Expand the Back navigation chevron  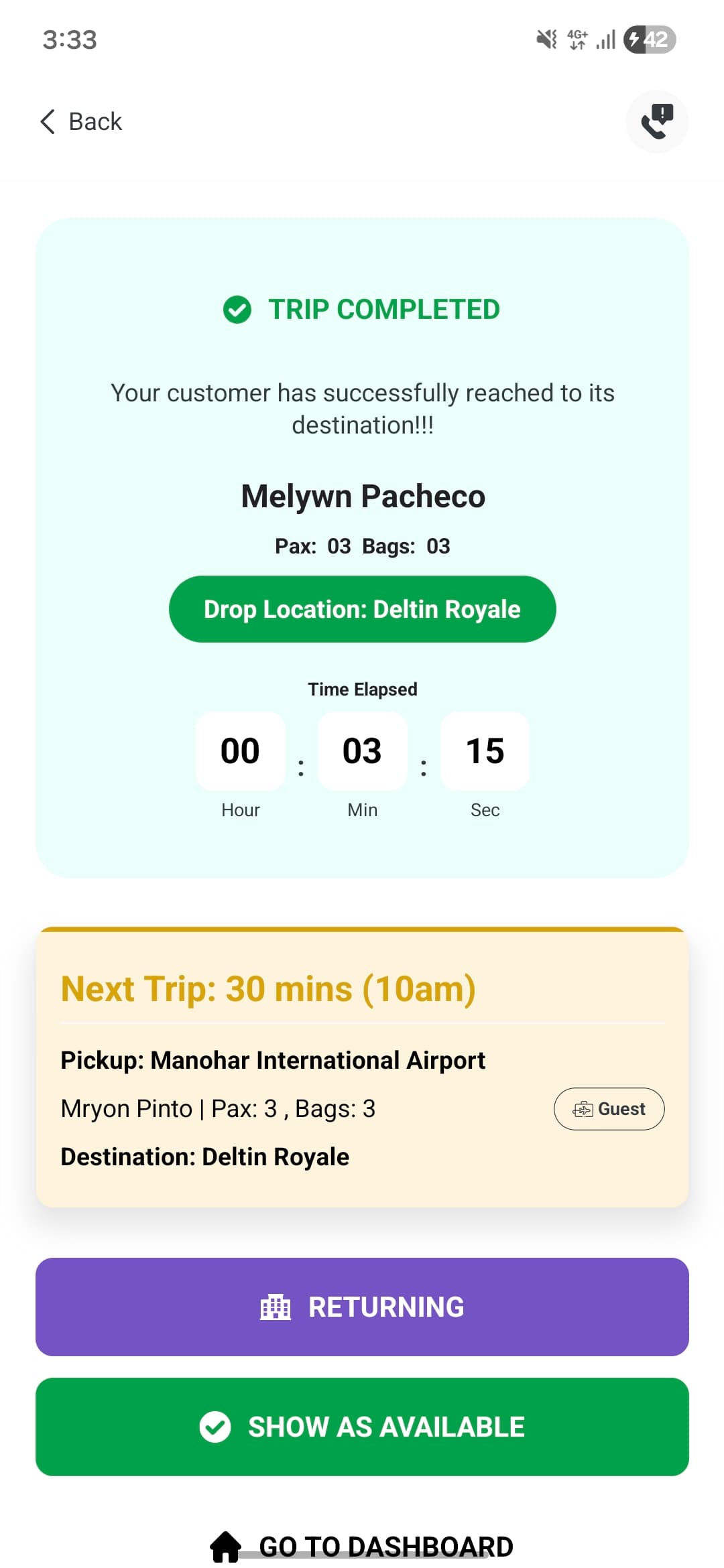pos(46,121)
